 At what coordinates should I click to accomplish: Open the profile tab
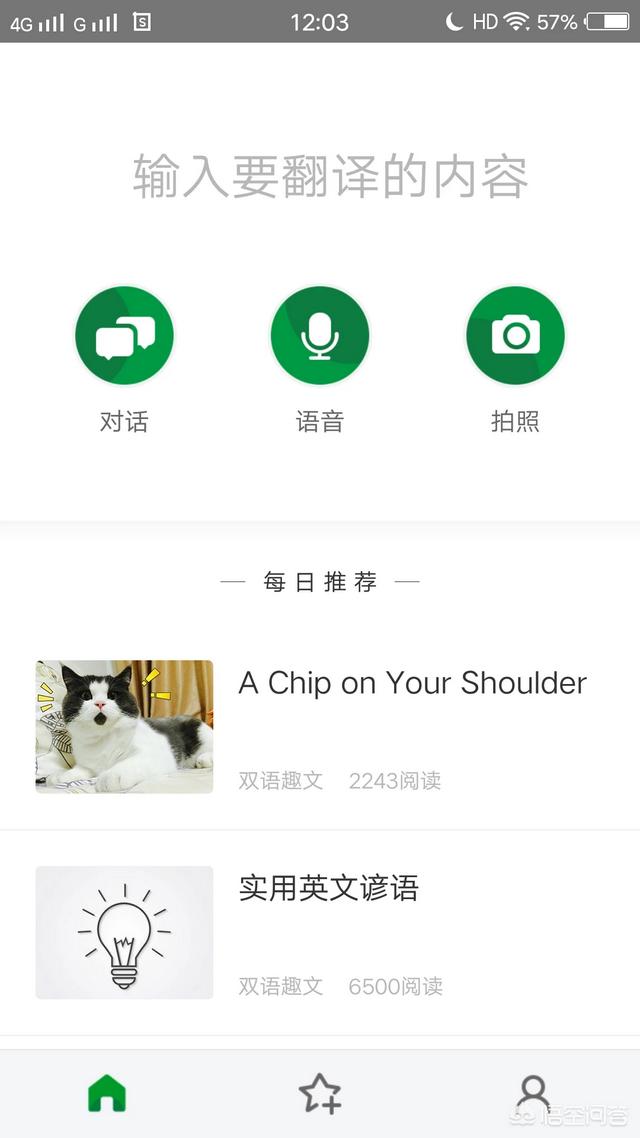click(x=533, y=1093)
